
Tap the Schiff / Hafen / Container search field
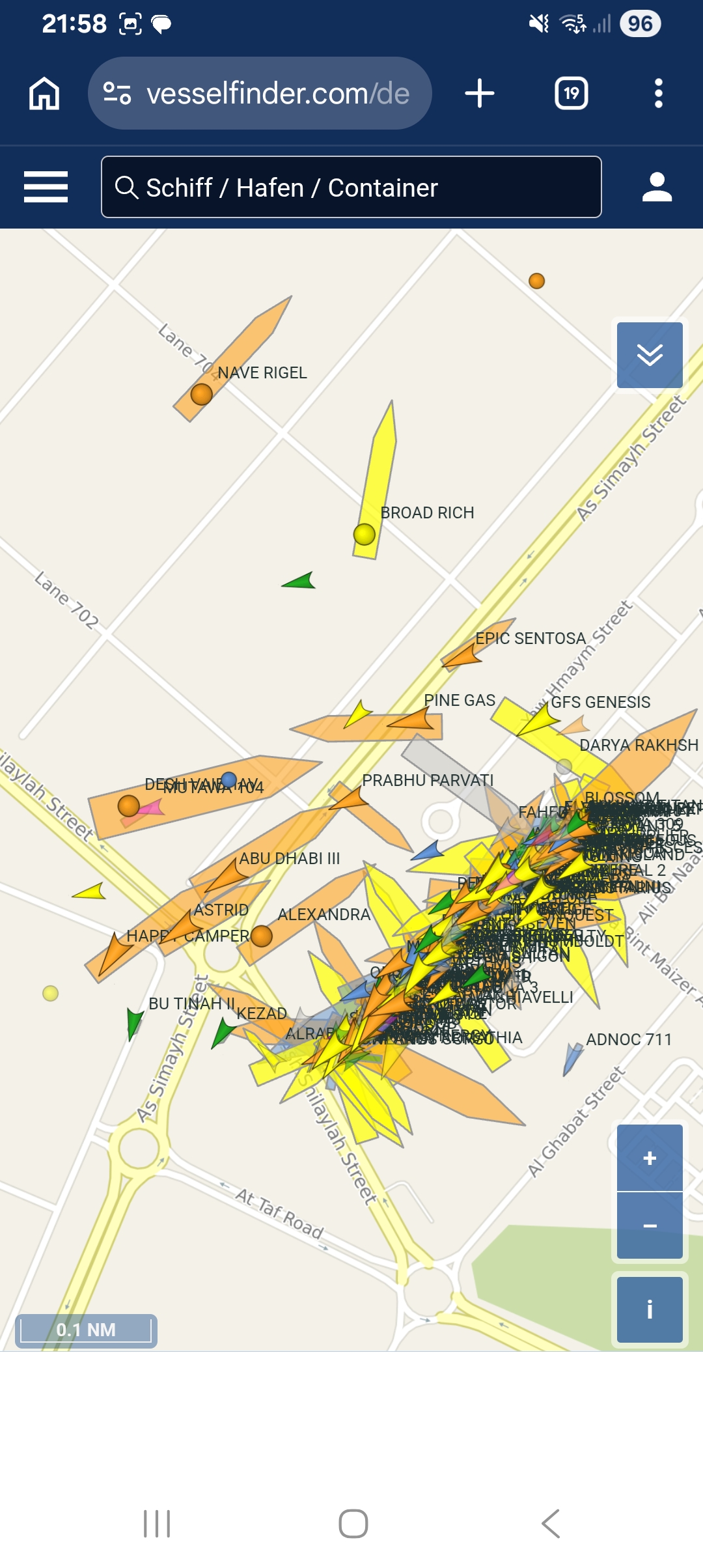(351, 188)
